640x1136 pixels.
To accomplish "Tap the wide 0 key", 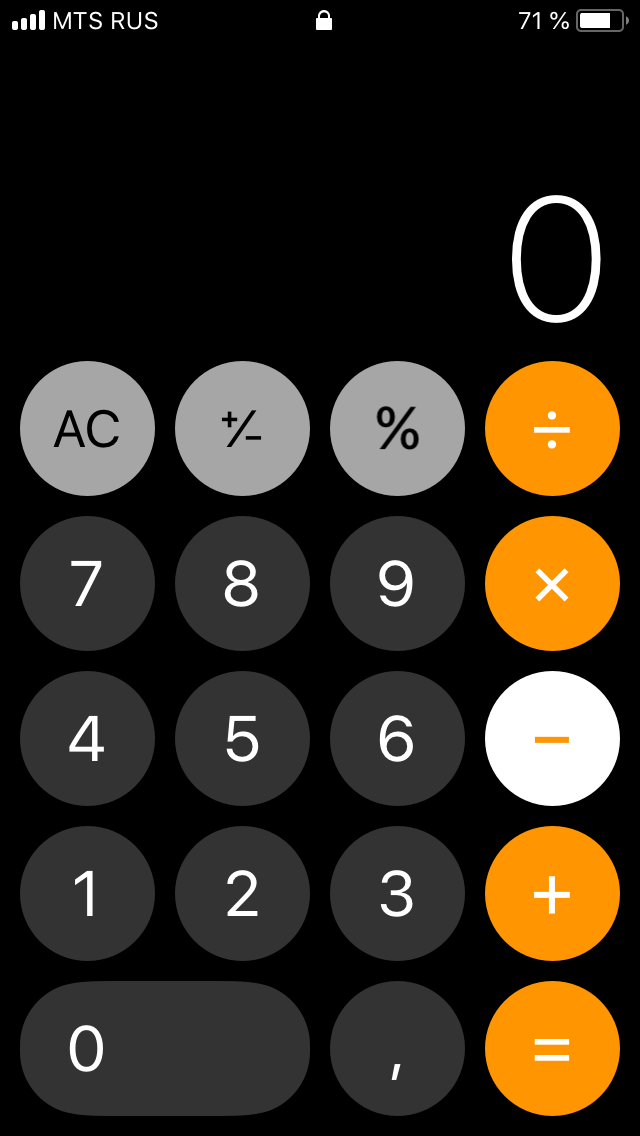I will coord(165,1048).
